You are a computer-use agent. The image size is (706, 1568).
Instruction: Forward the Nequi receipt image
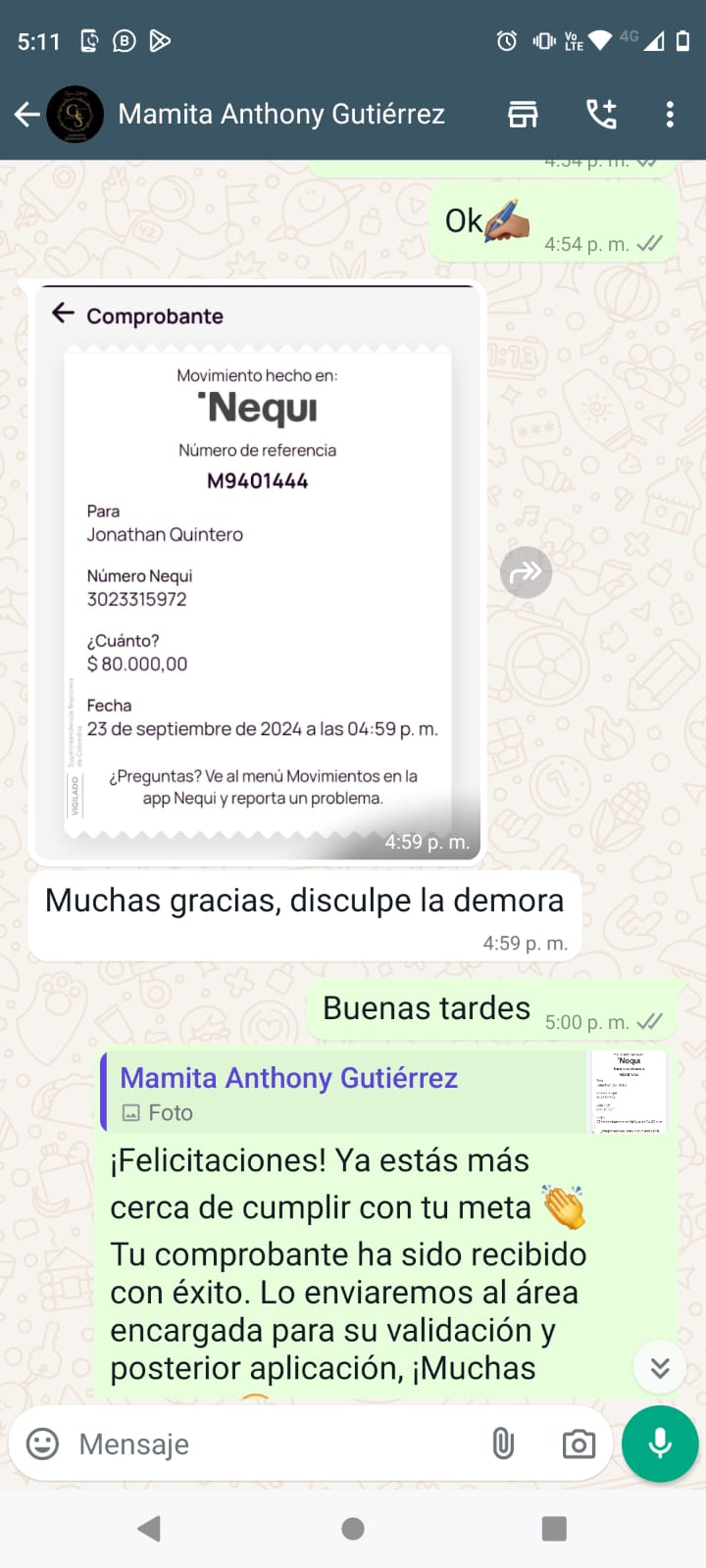pyautogui.click(x=527, y=571)
